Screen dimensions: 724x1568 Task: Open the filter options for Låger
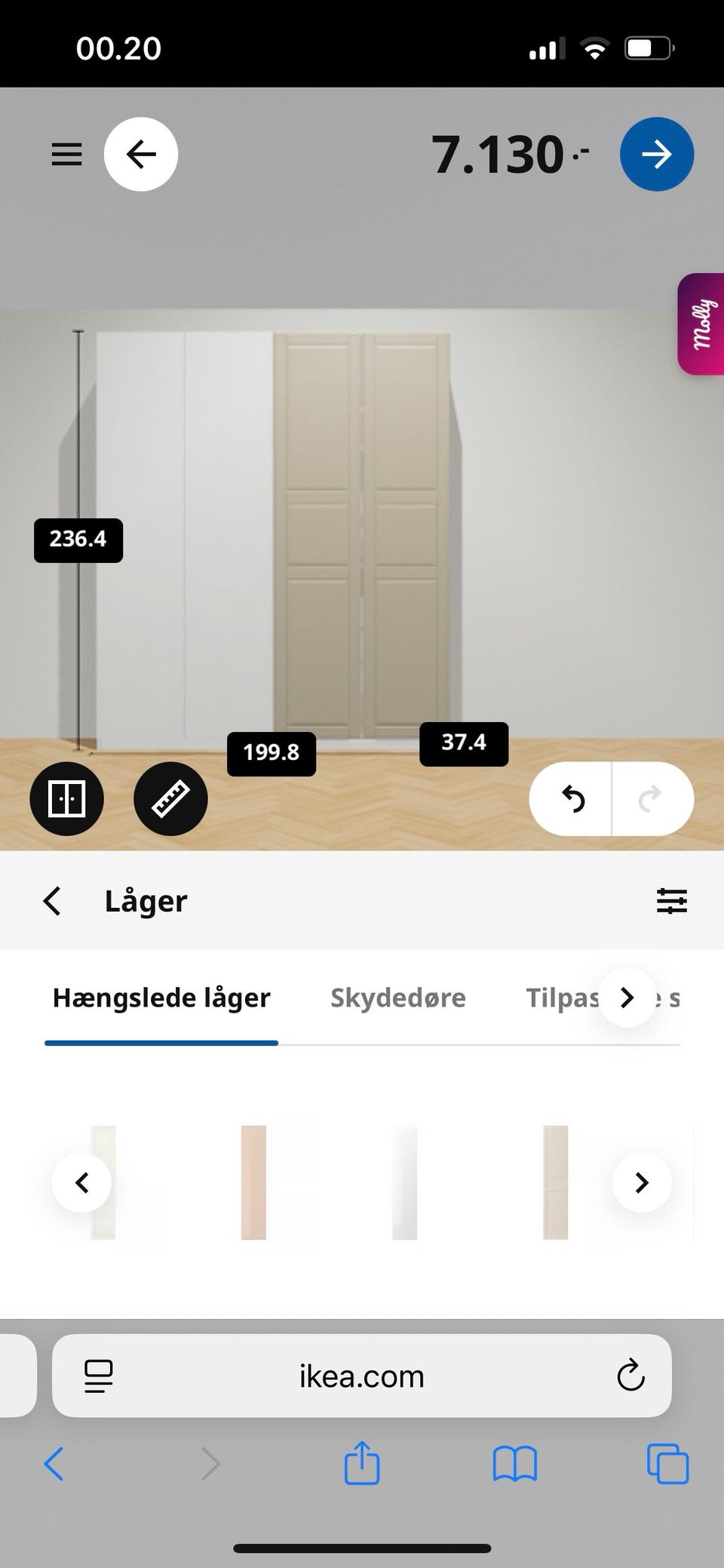673,900
